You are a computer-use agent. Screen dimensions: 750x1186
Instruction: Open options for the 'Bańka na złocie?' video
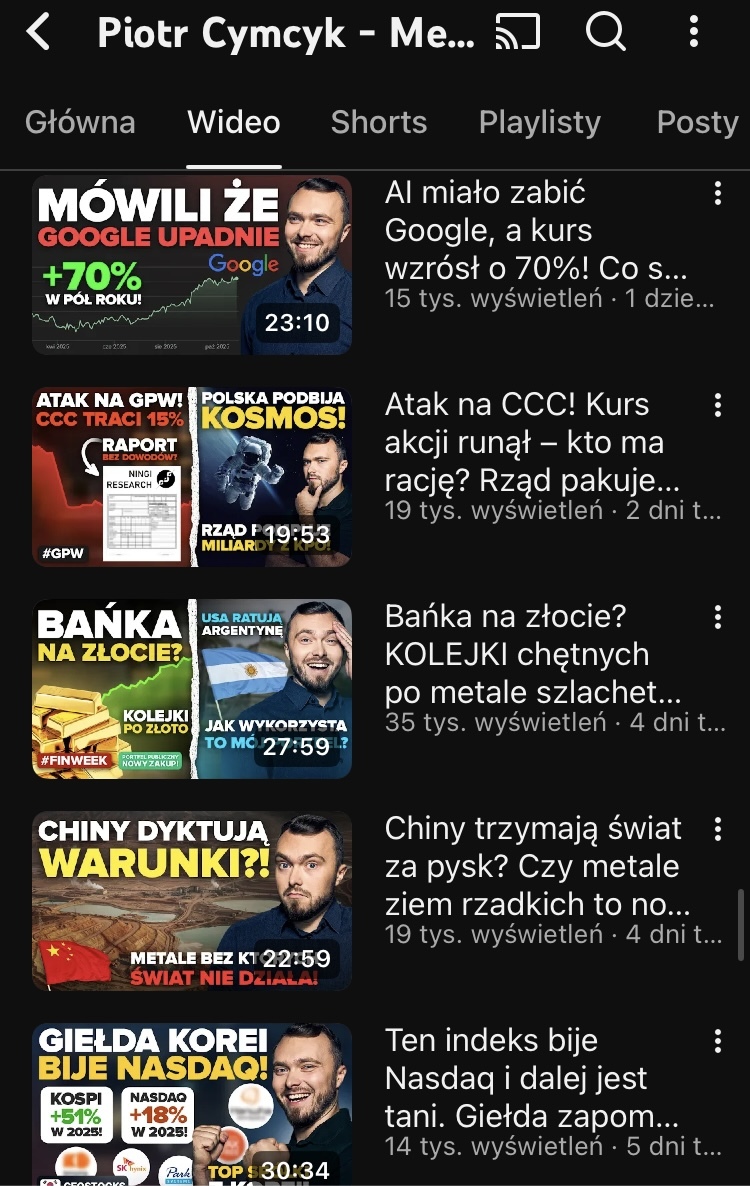coord(718,617)
